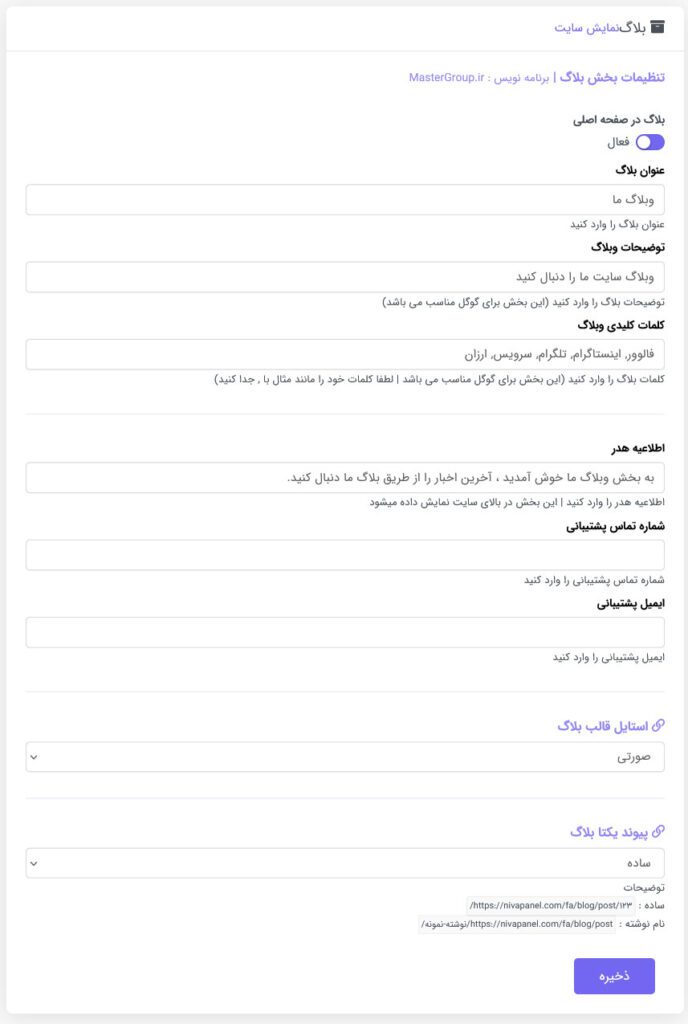
Task: Open the پیوند یکتا بلاگ dropdown
Action: pyautogui.click(x=345, y=863)
